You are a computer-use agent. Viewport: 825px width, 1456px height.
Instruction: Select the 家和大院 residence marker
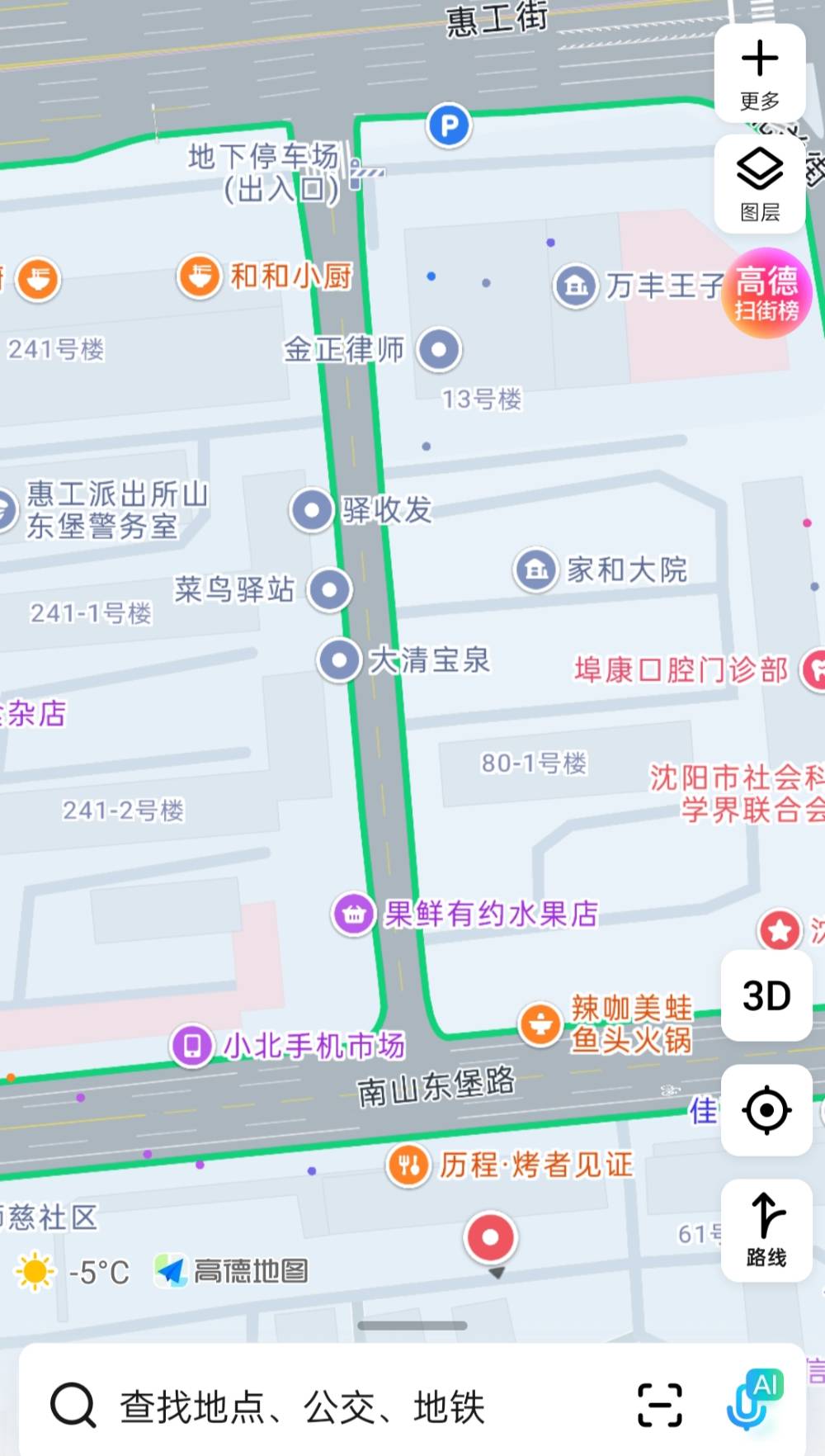pyautogui.click(x=536, y=570)
